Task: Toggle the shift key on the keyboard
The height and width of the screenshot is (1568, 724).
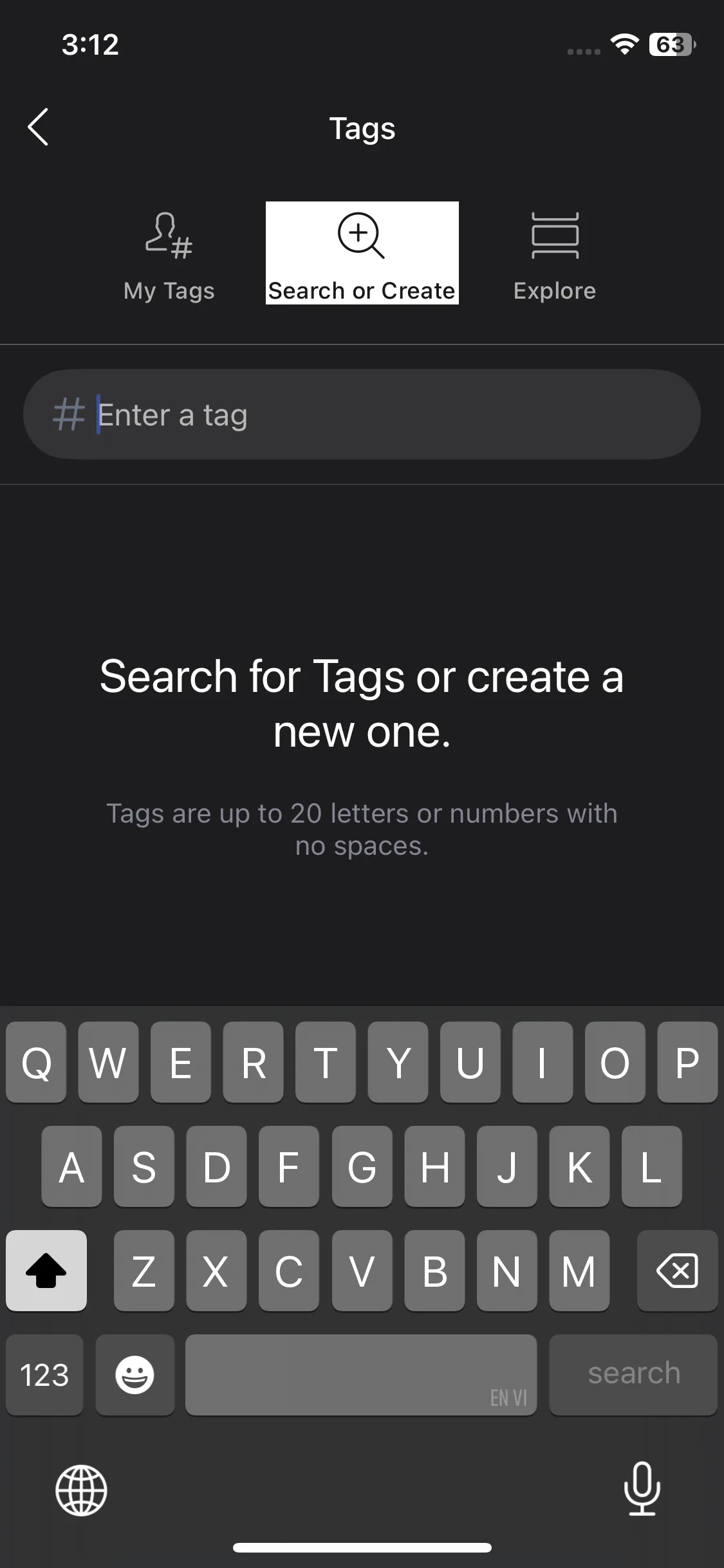Action: click(46, 1270)
